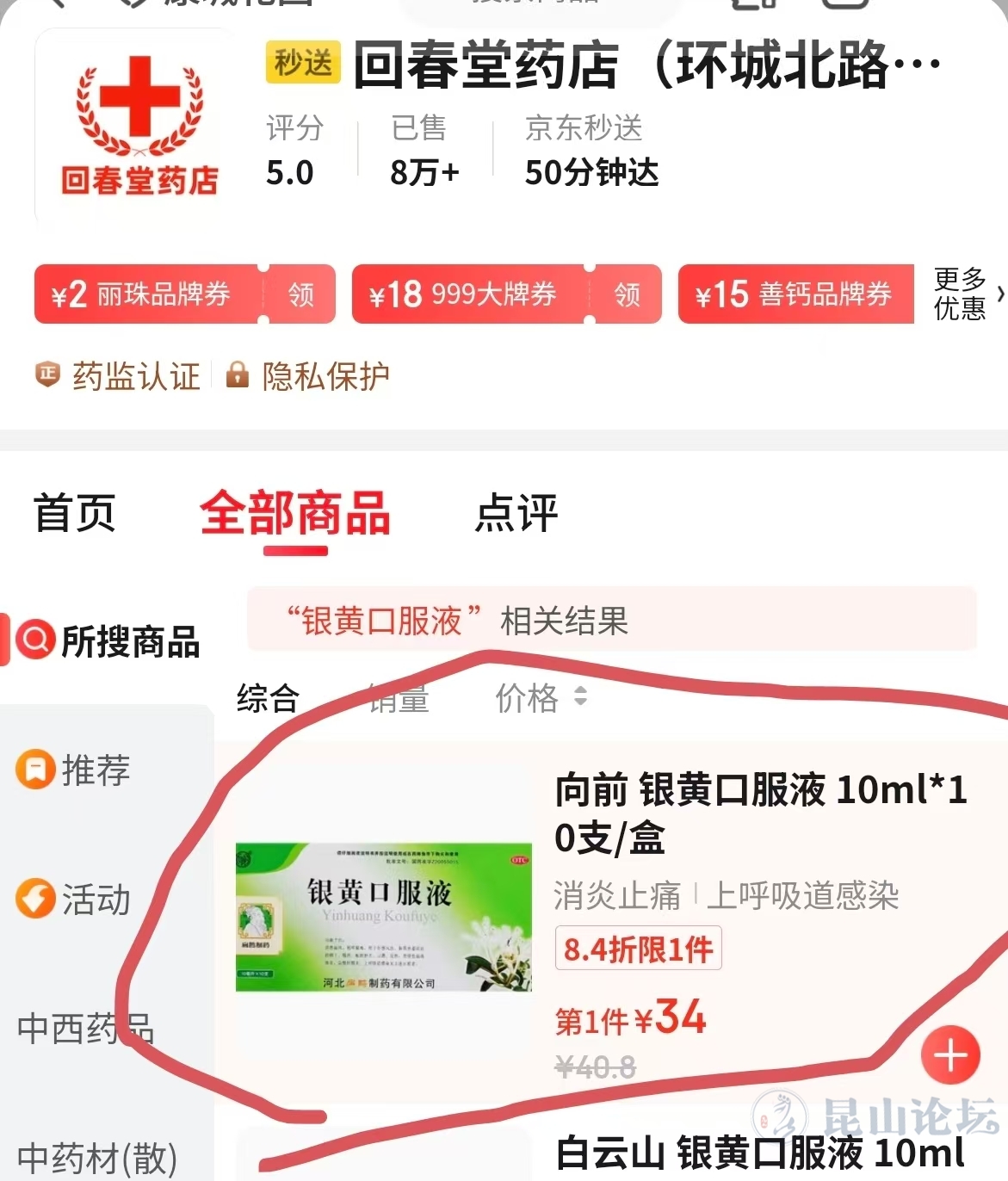Viewport: 1008px width, 1181px height.
Task: Add 向前 银黄口服液 to cart
Action: (x=950, y=1055)
